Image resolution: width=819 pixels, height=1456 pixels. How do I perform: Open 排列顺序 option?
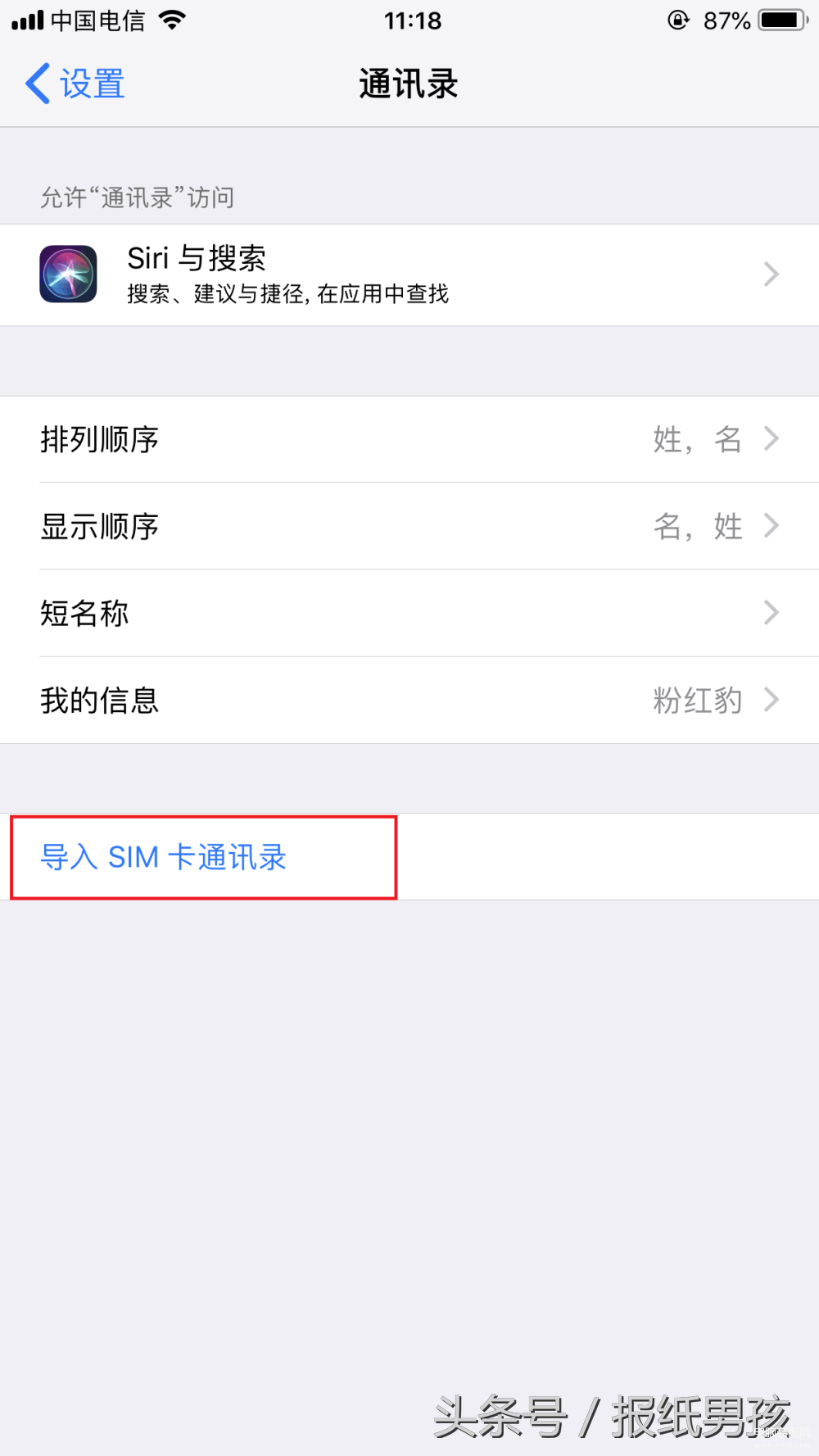409,440
